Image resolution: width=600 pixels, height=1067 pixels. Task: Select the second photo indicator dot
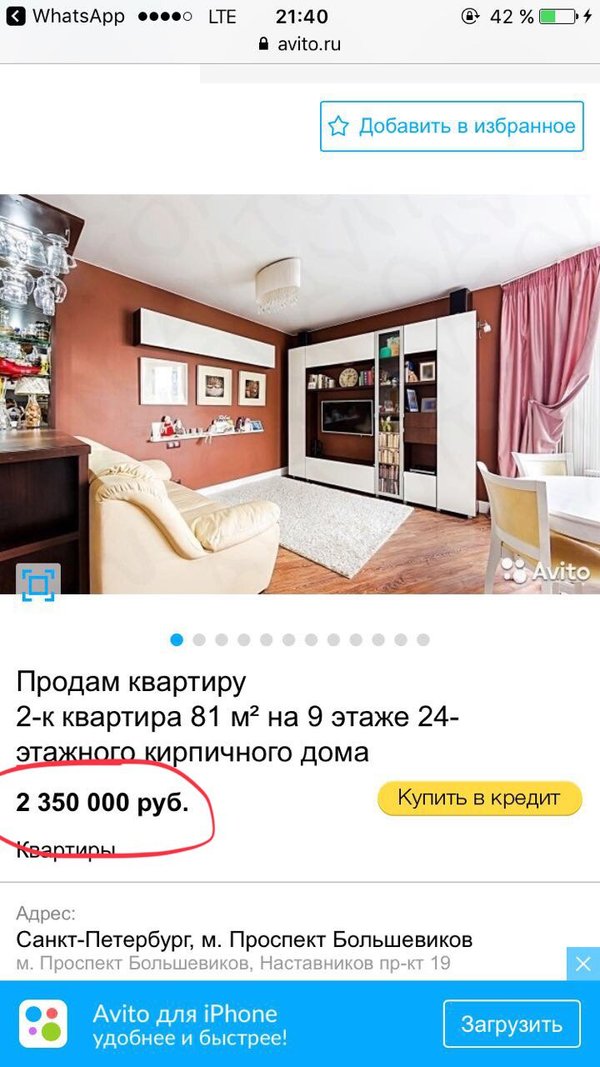click(199, 640)
